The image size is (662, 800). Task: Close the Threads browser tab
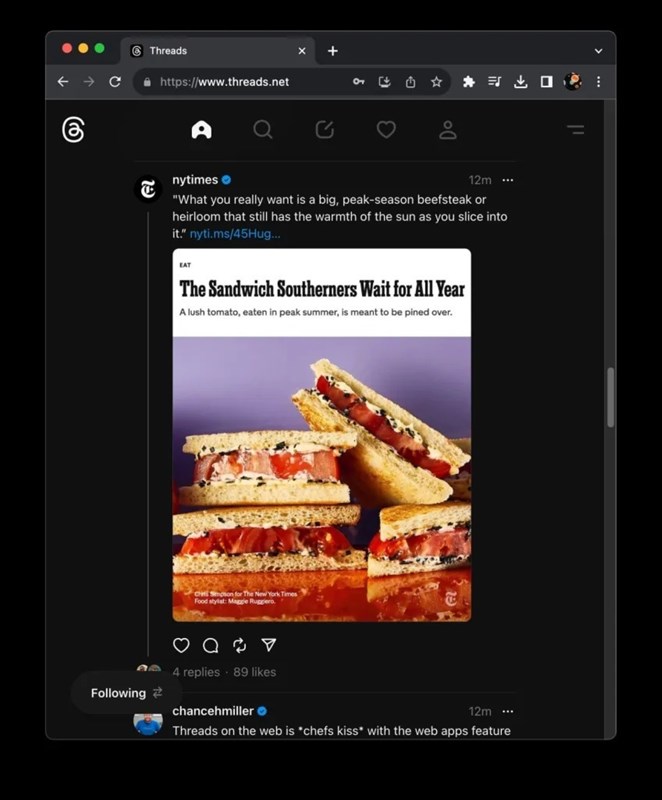(302, 51)
